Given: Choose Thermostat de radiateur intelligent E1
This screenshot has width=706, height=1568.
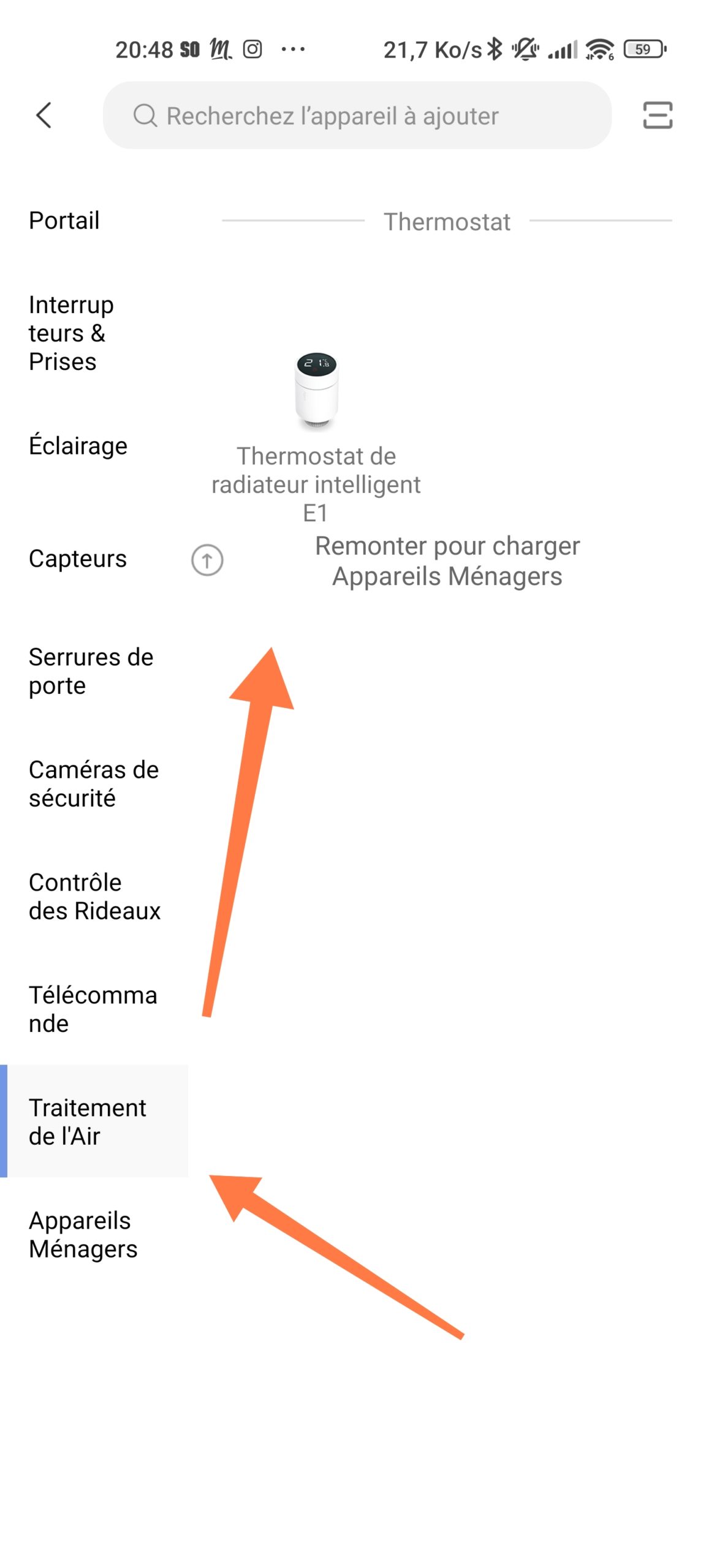Looking at the screenshot, I should (x=316, y=439).
